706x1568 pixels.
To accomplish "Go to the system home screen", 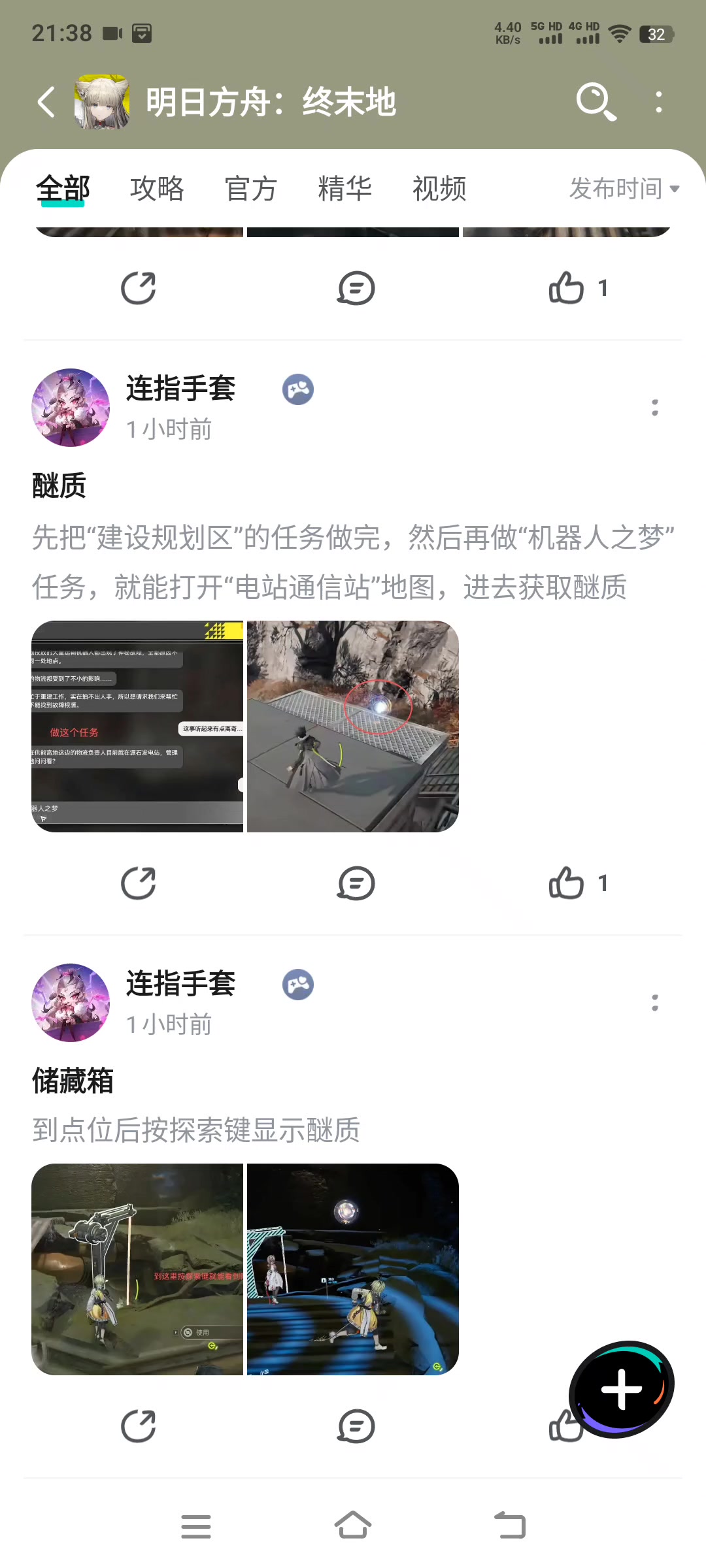I will [x=353, y=1526].
